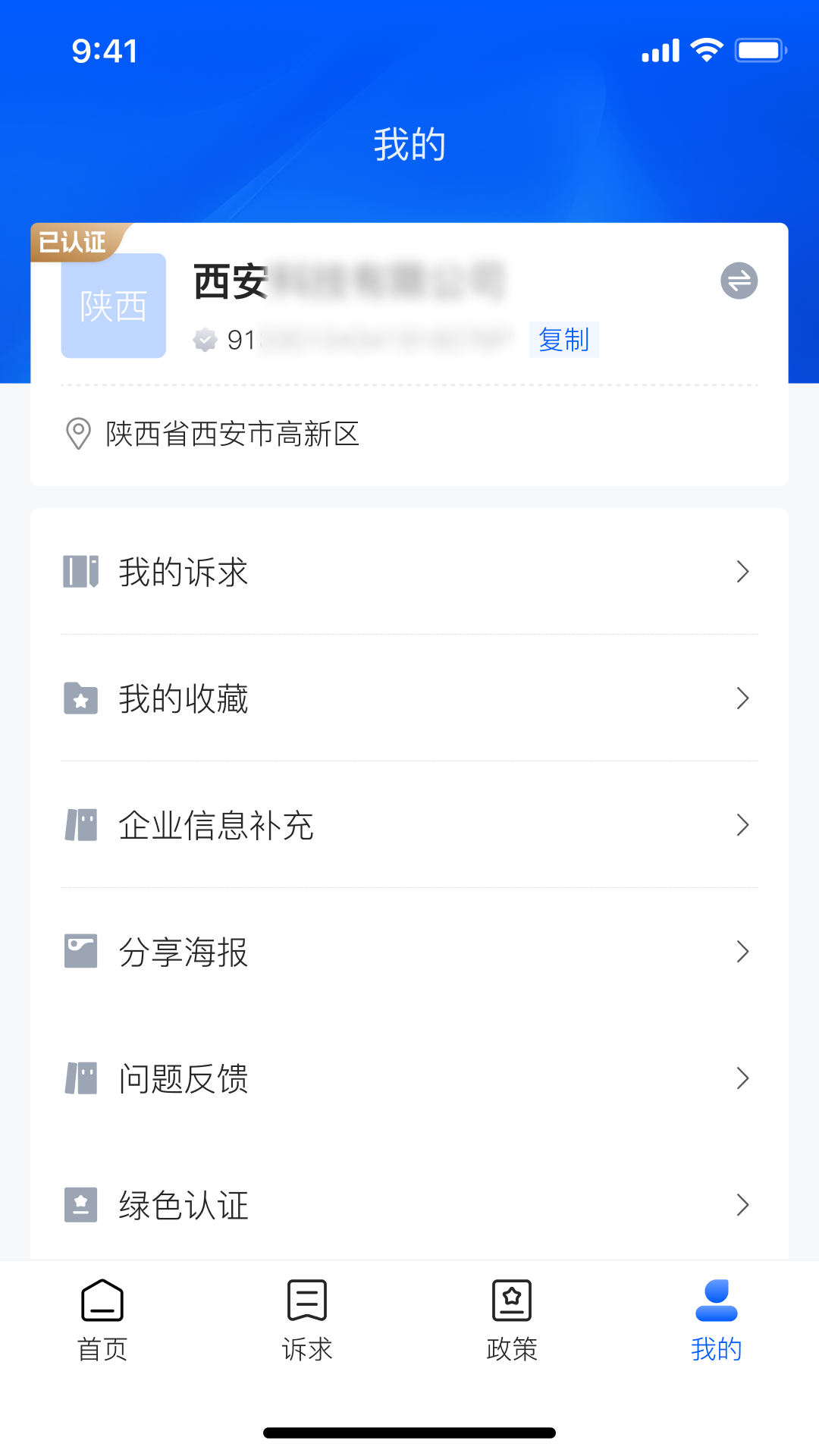The image size is (819, 1456).
Task: Click the account switch icon near company name
Action: pyautogui.click(x=739, y=280)
